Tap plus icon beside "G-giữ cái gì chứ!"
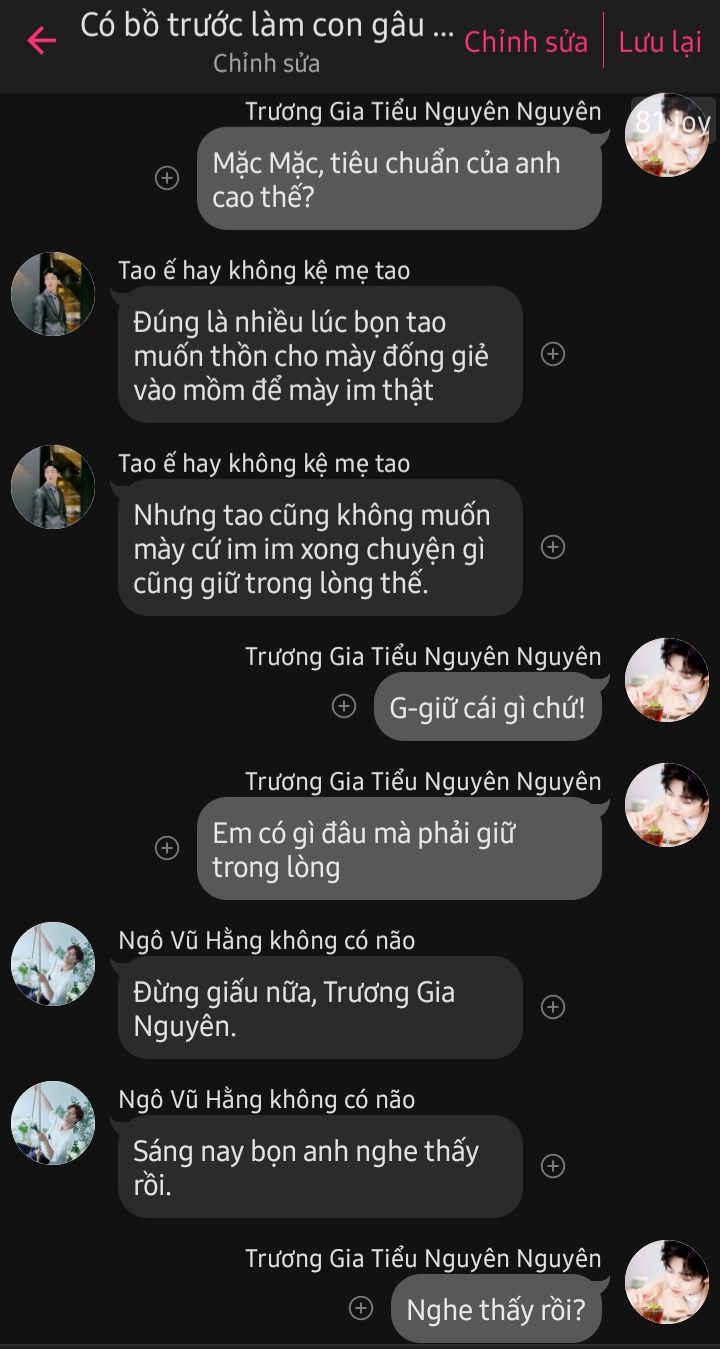The image size is (720, 1349). 344,706
